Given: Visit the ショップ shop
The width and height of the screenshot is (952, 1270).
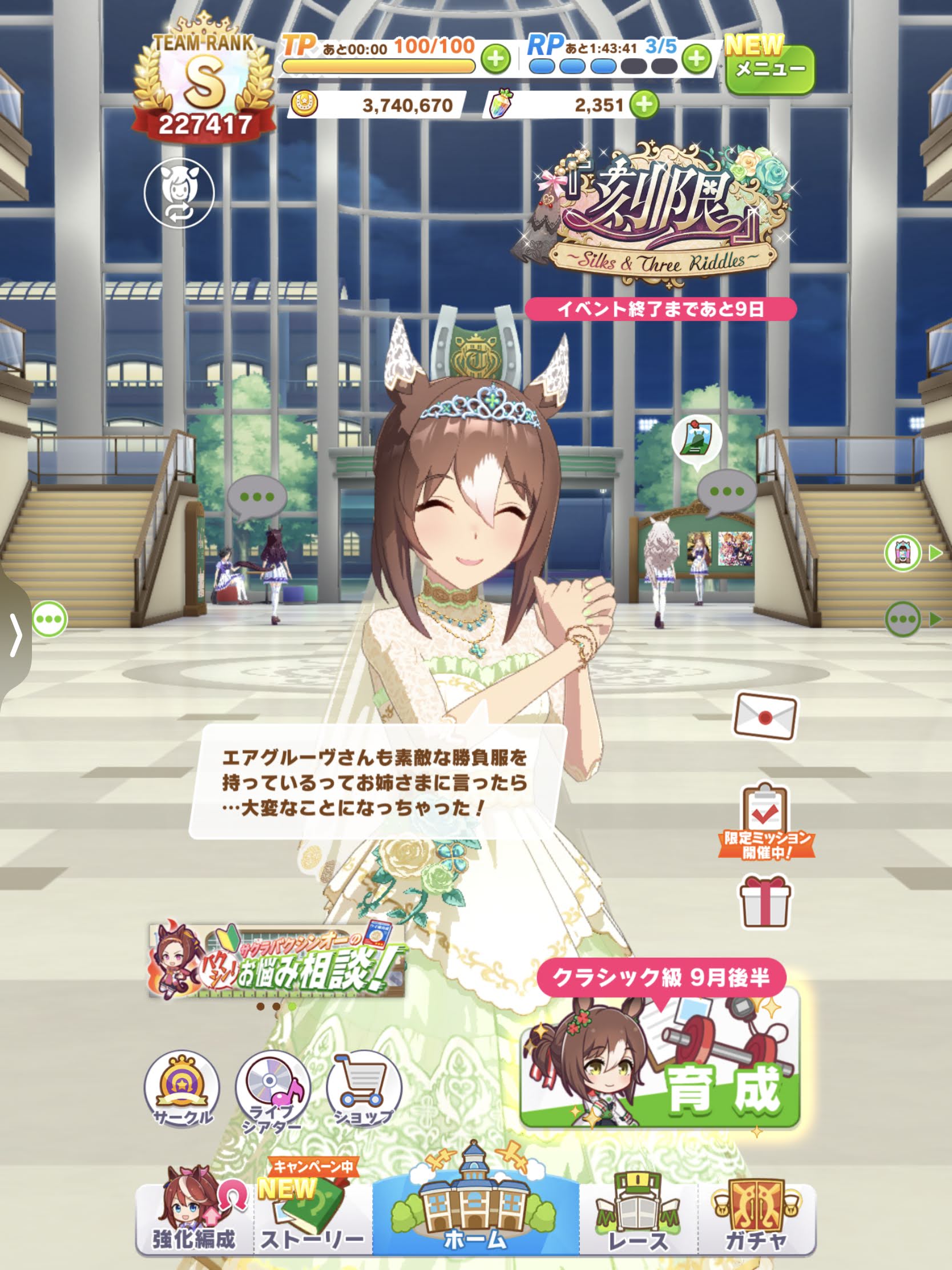Looking at the screenshot, I should [364, 1088].
